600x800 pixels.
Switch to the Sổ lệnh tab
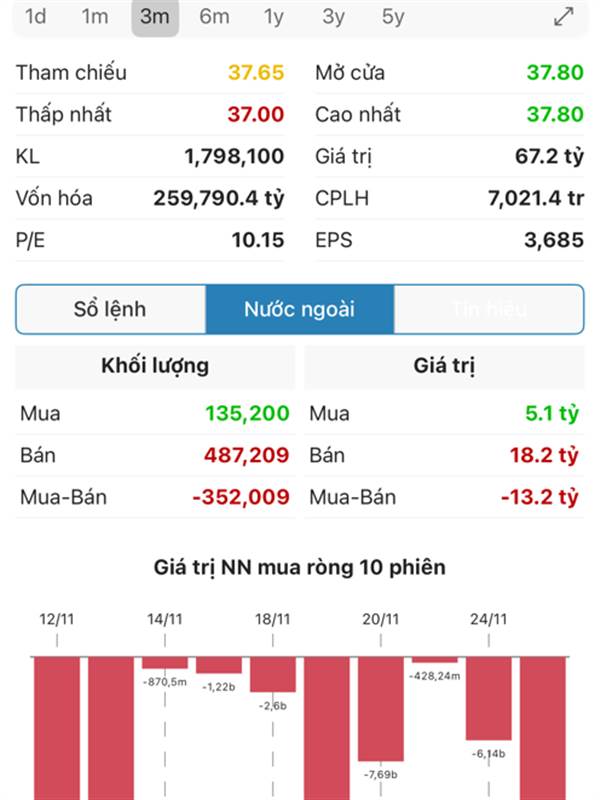coord(110,309)
